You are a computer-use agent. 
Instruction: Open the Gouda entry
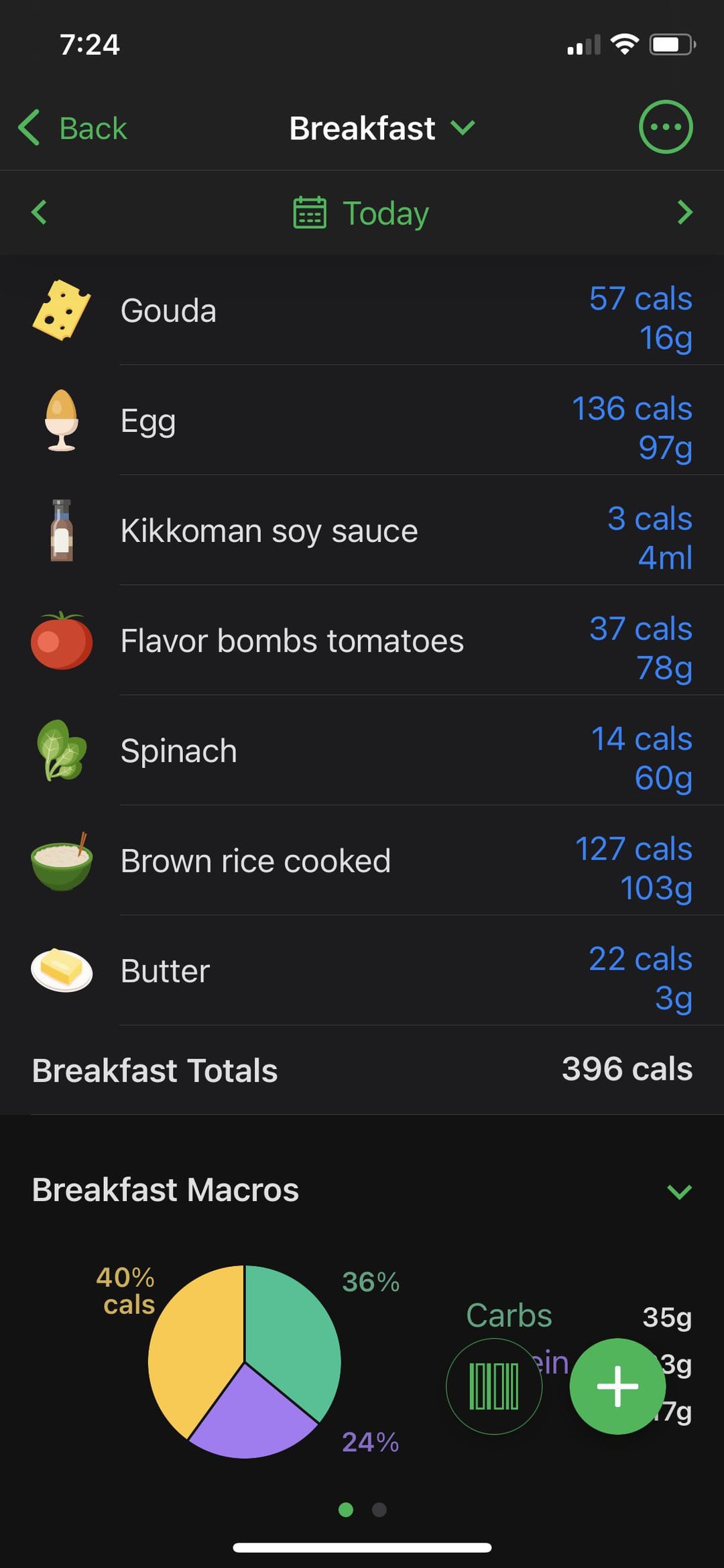[362, 311]
